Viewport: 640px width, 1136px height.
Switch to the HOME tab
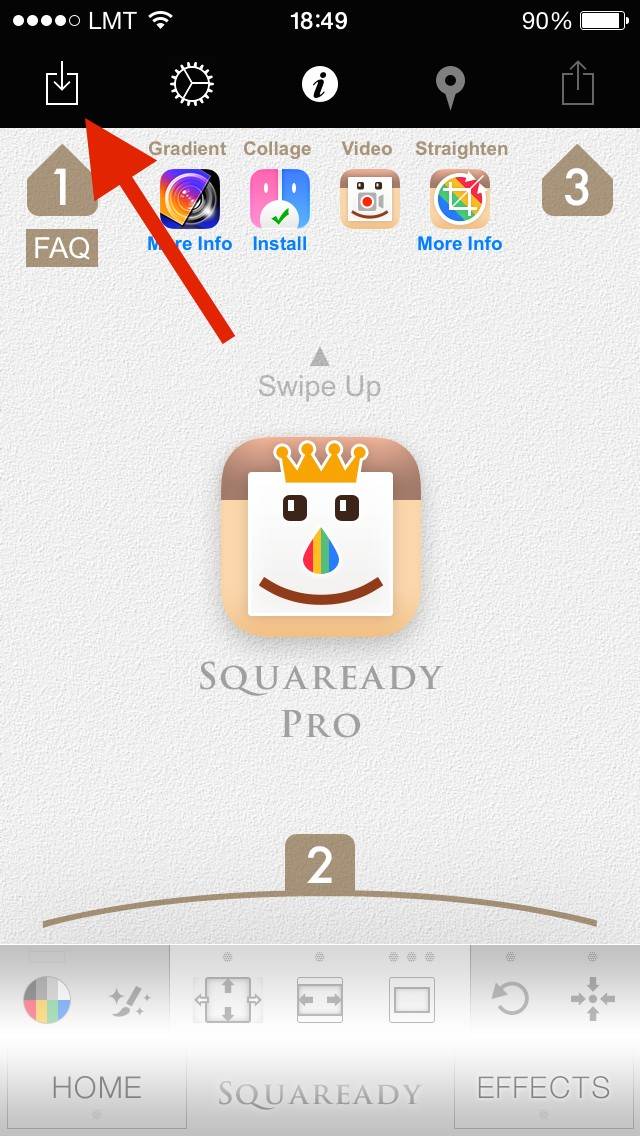(x=96, y=1087)
